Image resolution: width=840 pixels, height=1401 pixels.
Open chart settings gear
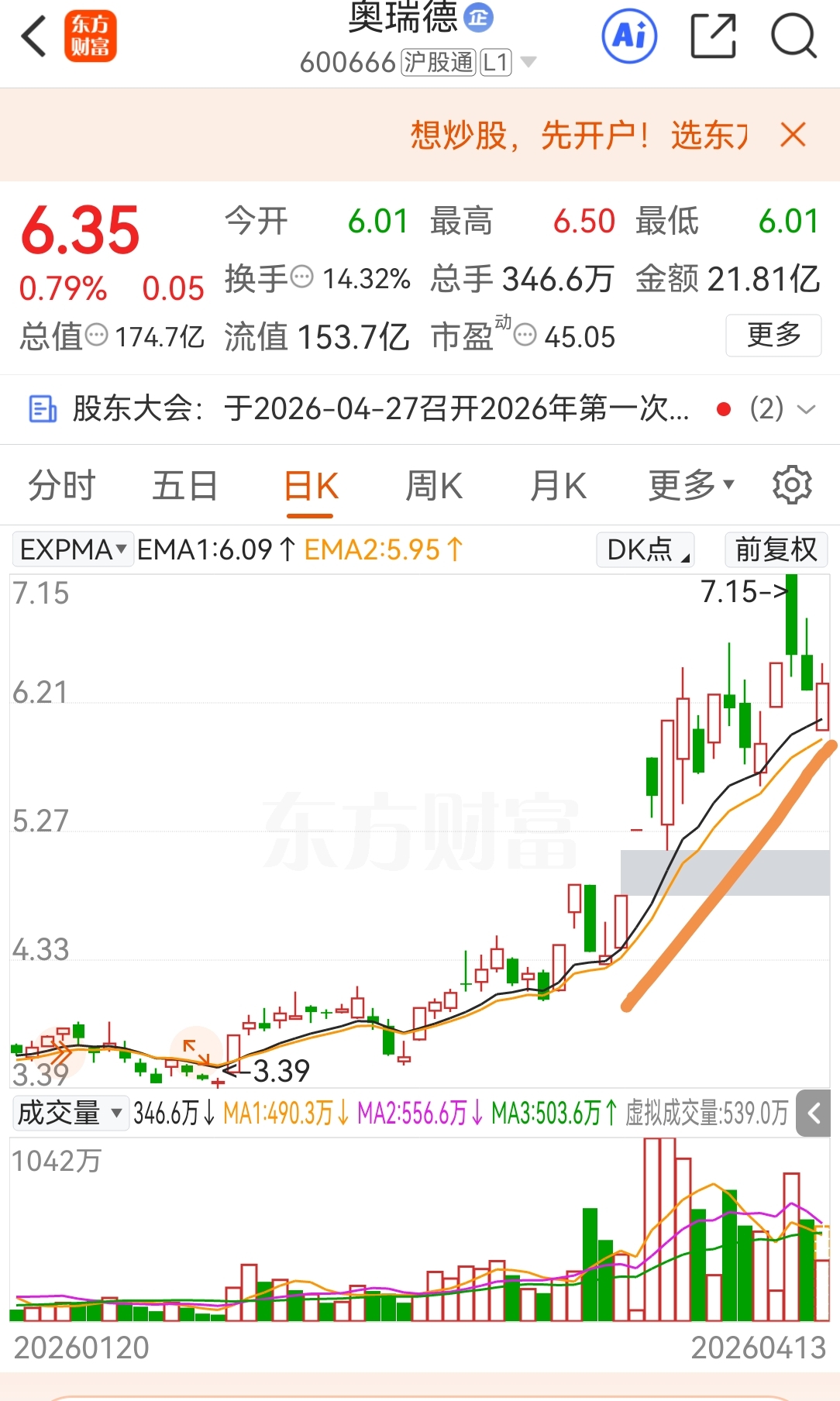pyautogui.click(x=792, y=485)
